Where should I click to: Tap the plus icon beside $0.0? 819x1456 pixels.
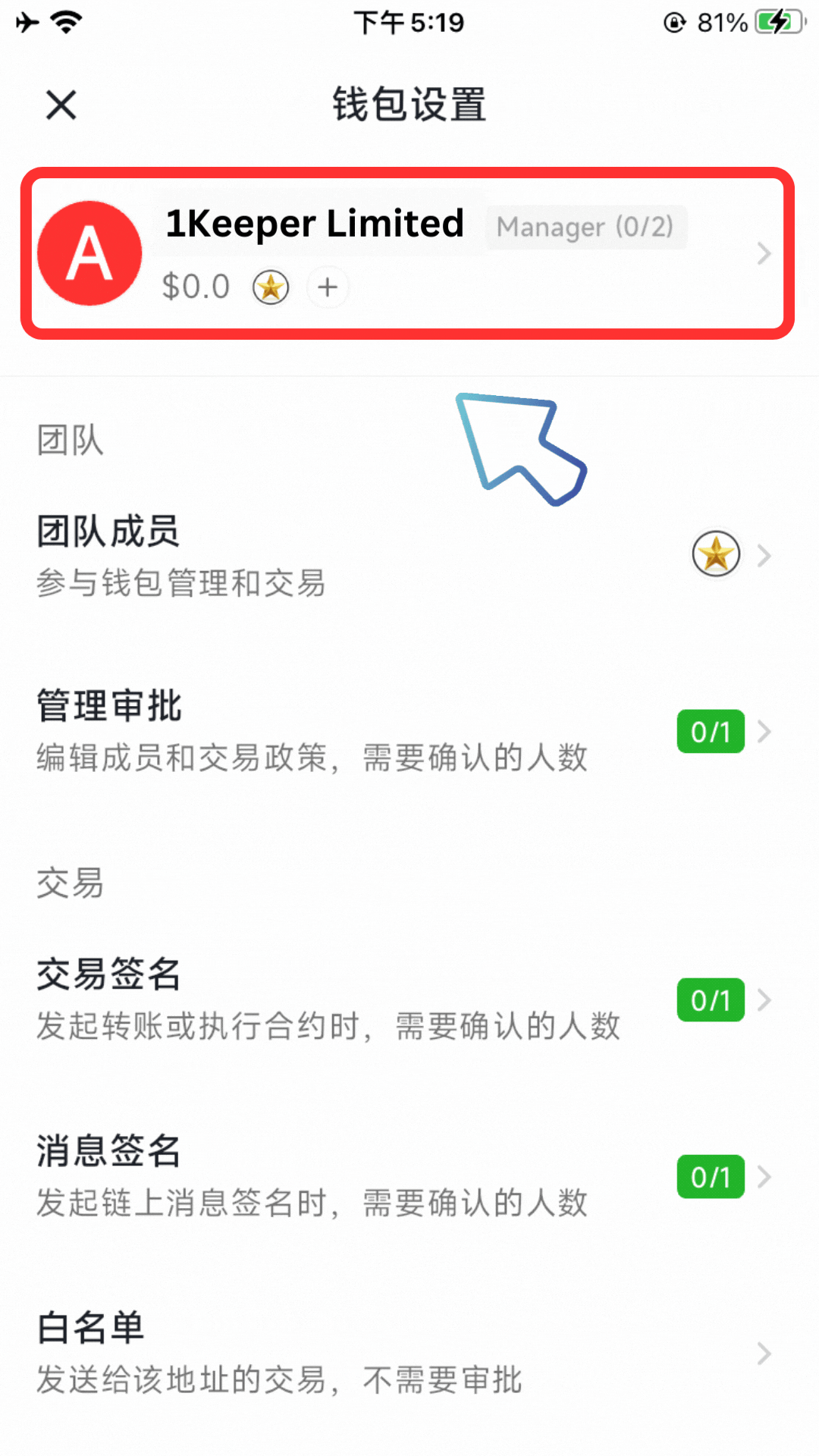click(328, 287)
